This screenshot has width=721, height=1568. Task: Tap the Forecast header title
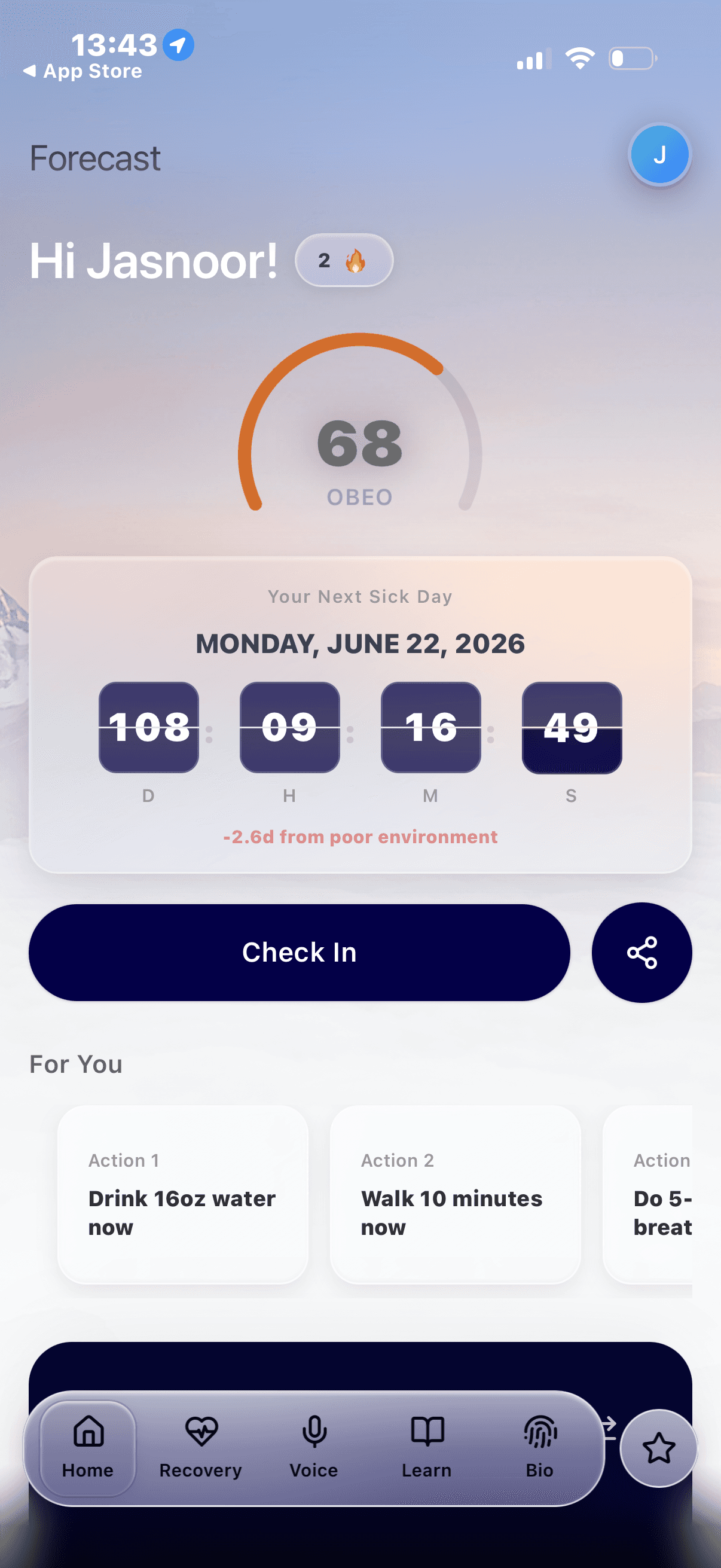95,158
